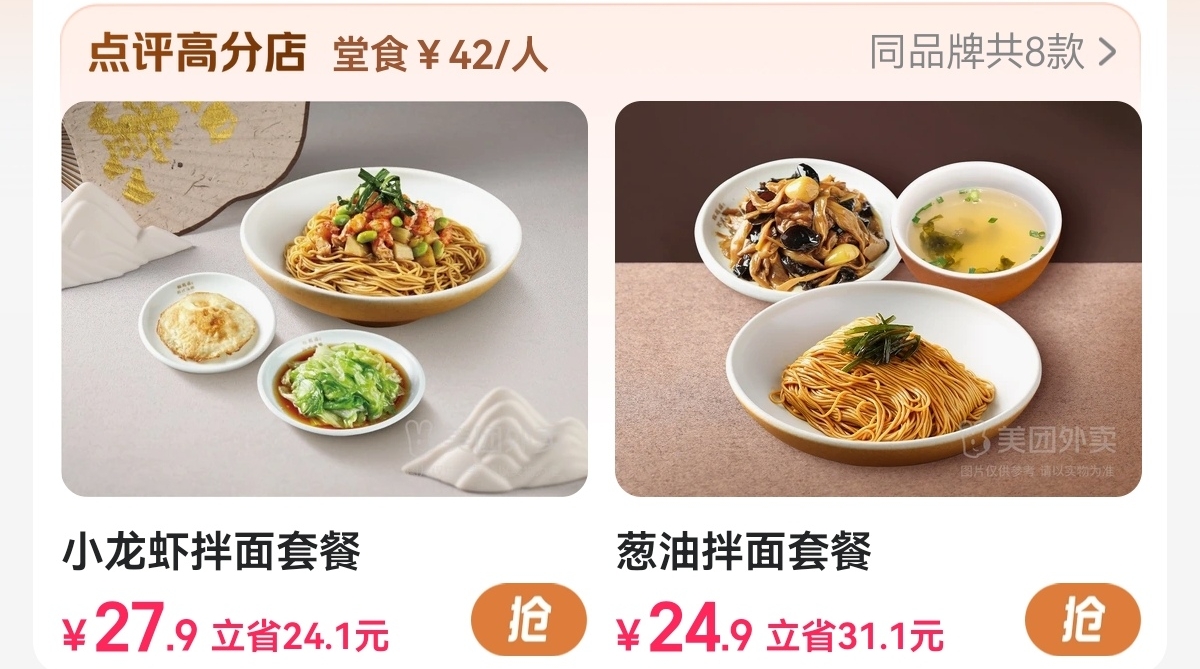Open 同品牌共8款 brand listing
This screenshot has height=669, width=1200.
992,52
